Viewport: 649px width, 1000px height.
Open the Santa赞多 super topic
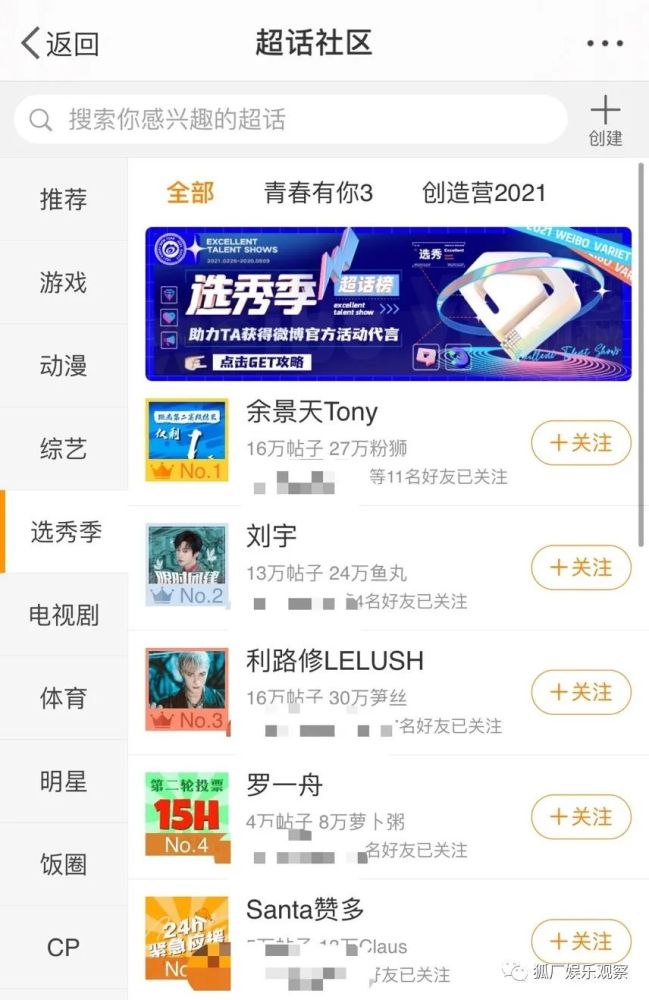point(305,910)
